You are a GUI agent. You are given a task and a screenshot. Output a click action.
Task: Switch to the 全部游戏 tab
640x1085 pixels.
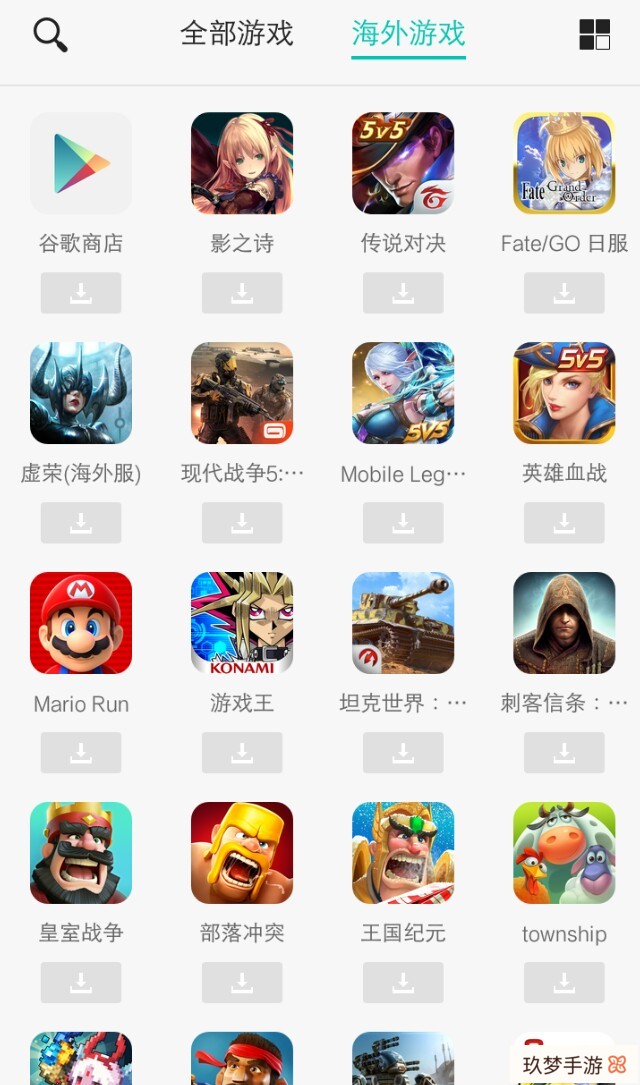pyautogui.click(x=236, y=33)
